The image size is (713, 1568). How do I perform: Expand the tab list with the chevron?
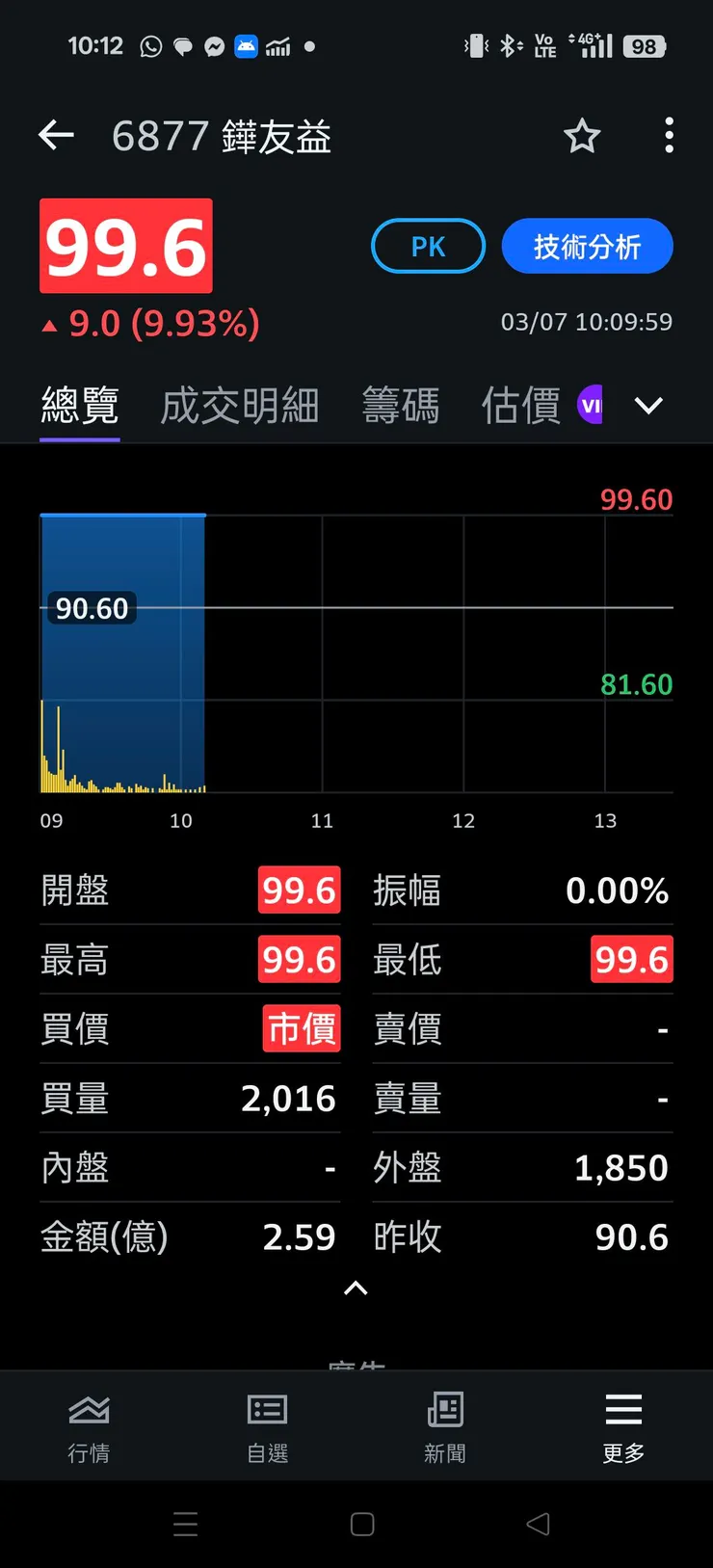point(648,406)
